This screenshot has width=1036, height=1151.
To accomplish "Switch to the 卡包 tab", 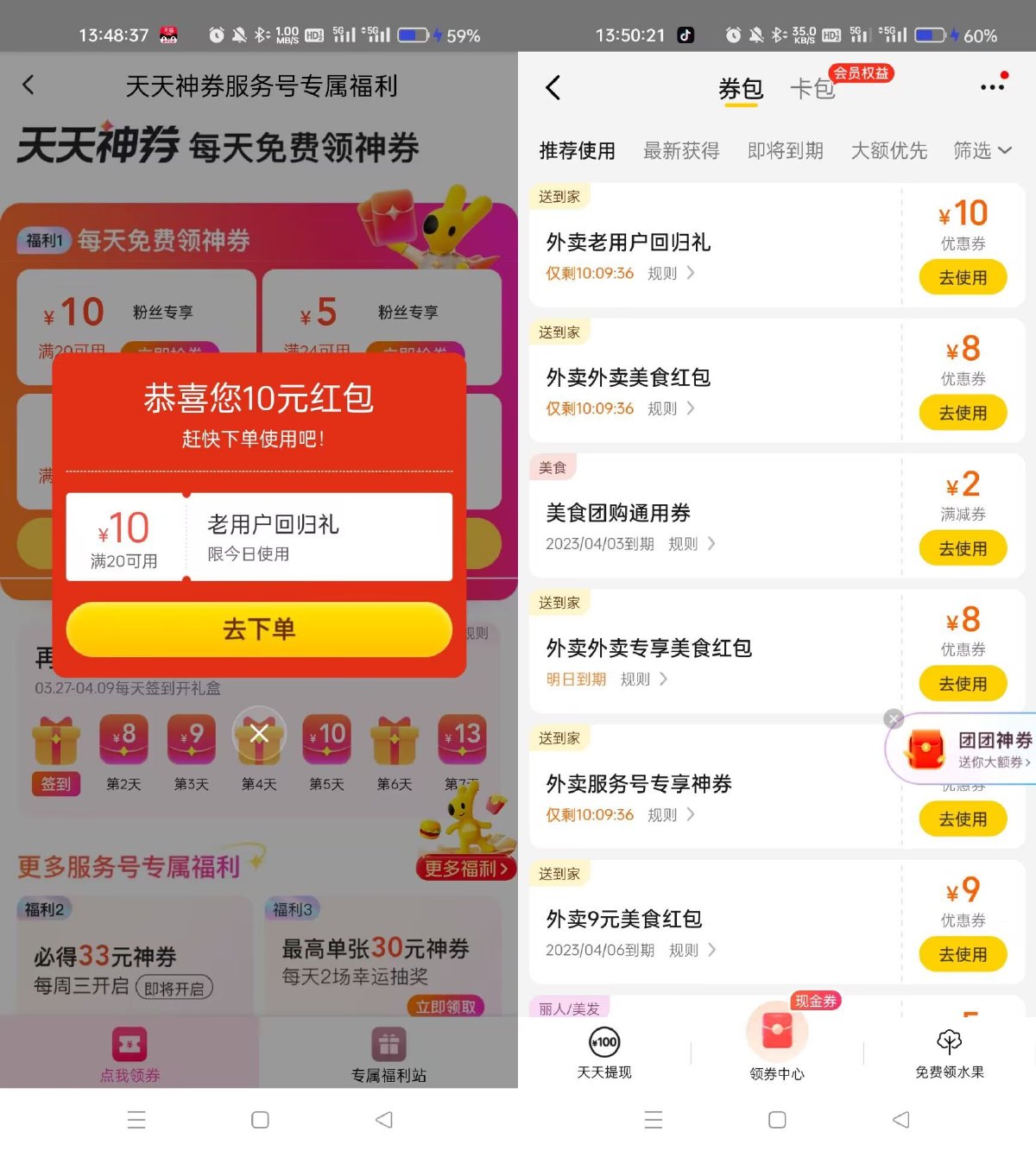I will click(812, 89).
